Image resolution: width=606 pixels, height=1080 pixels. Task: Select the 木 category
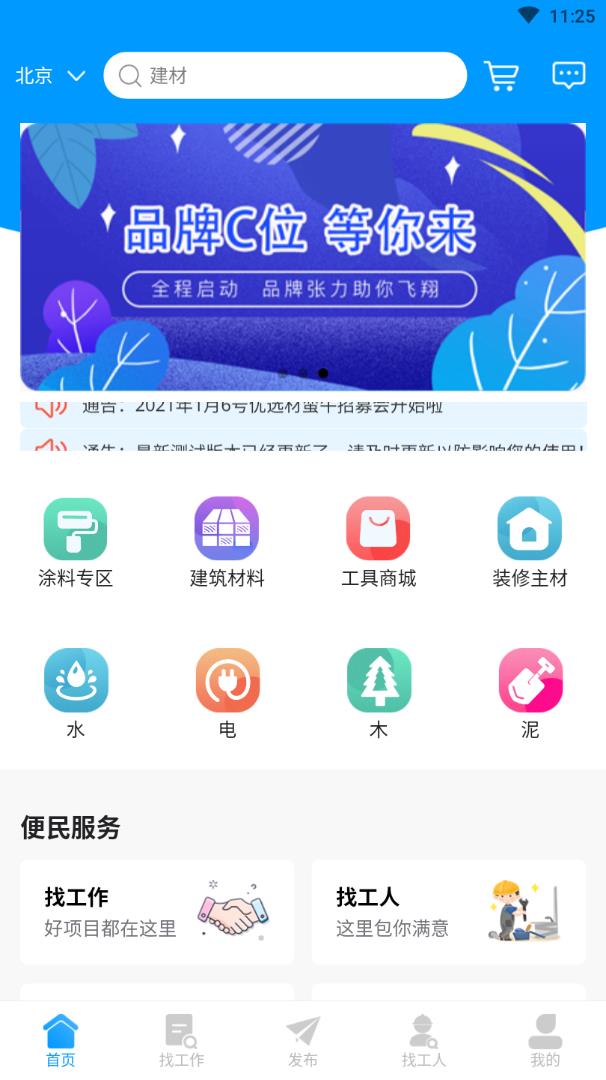[x=378, y=694]
